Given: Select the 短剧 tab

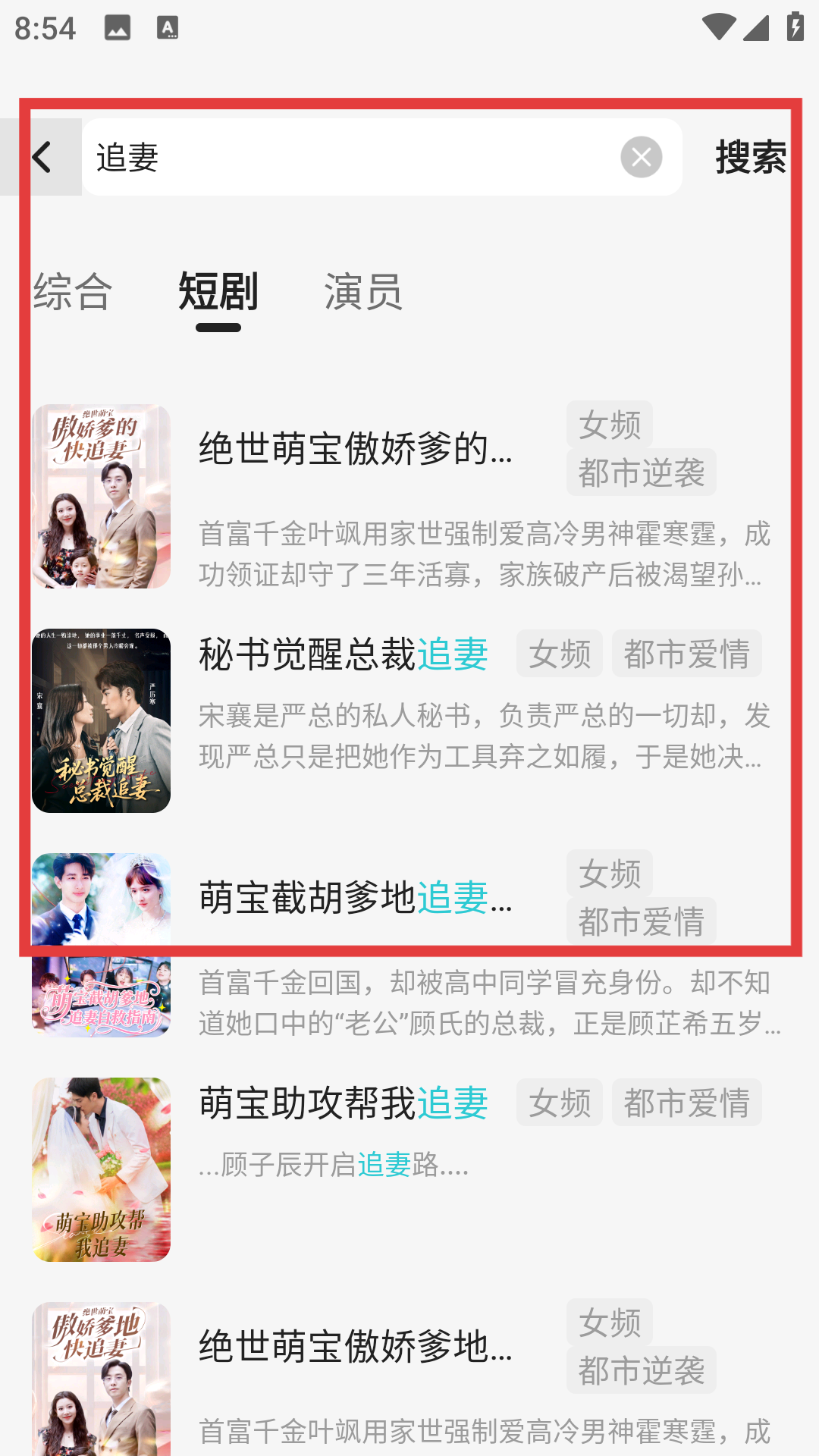Looking at the screenshot, I should coord(218,292).
